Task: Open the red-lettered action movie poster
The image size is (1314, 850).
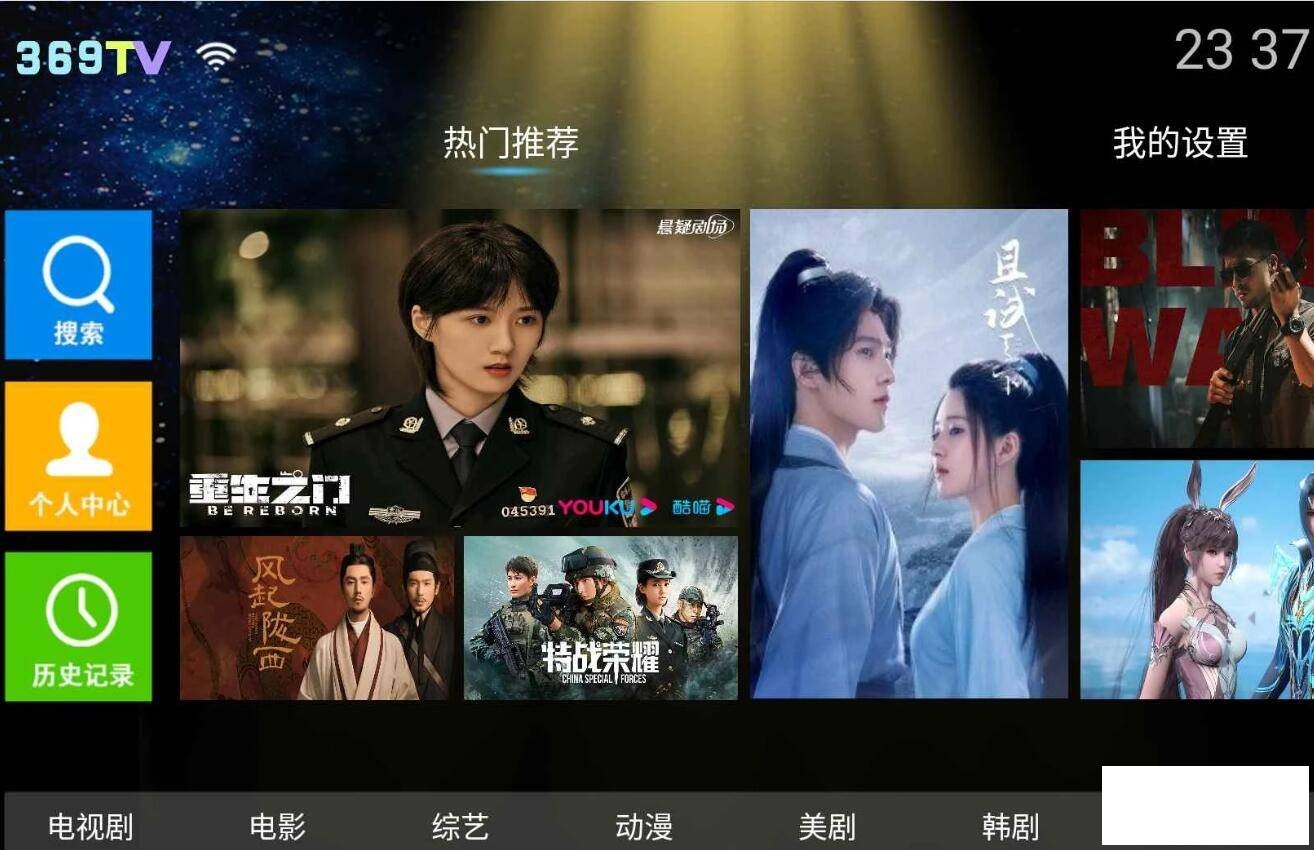Action: 1197,328
